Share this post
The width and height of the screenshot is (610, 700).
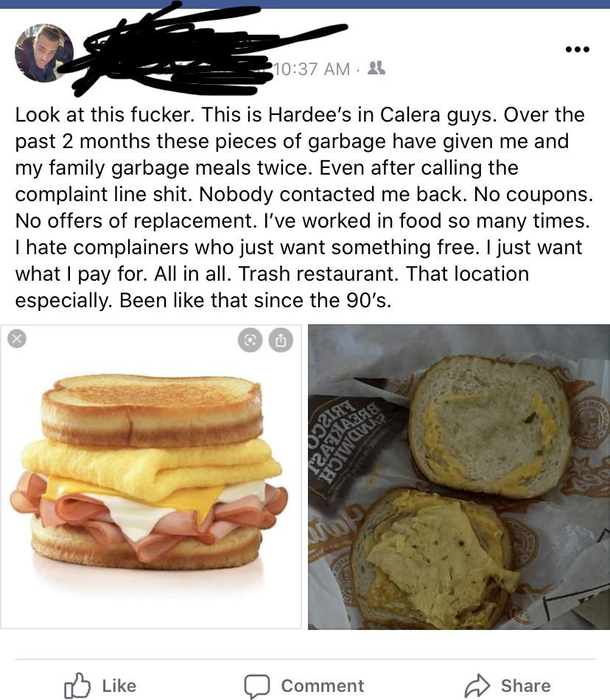(508, 685)
